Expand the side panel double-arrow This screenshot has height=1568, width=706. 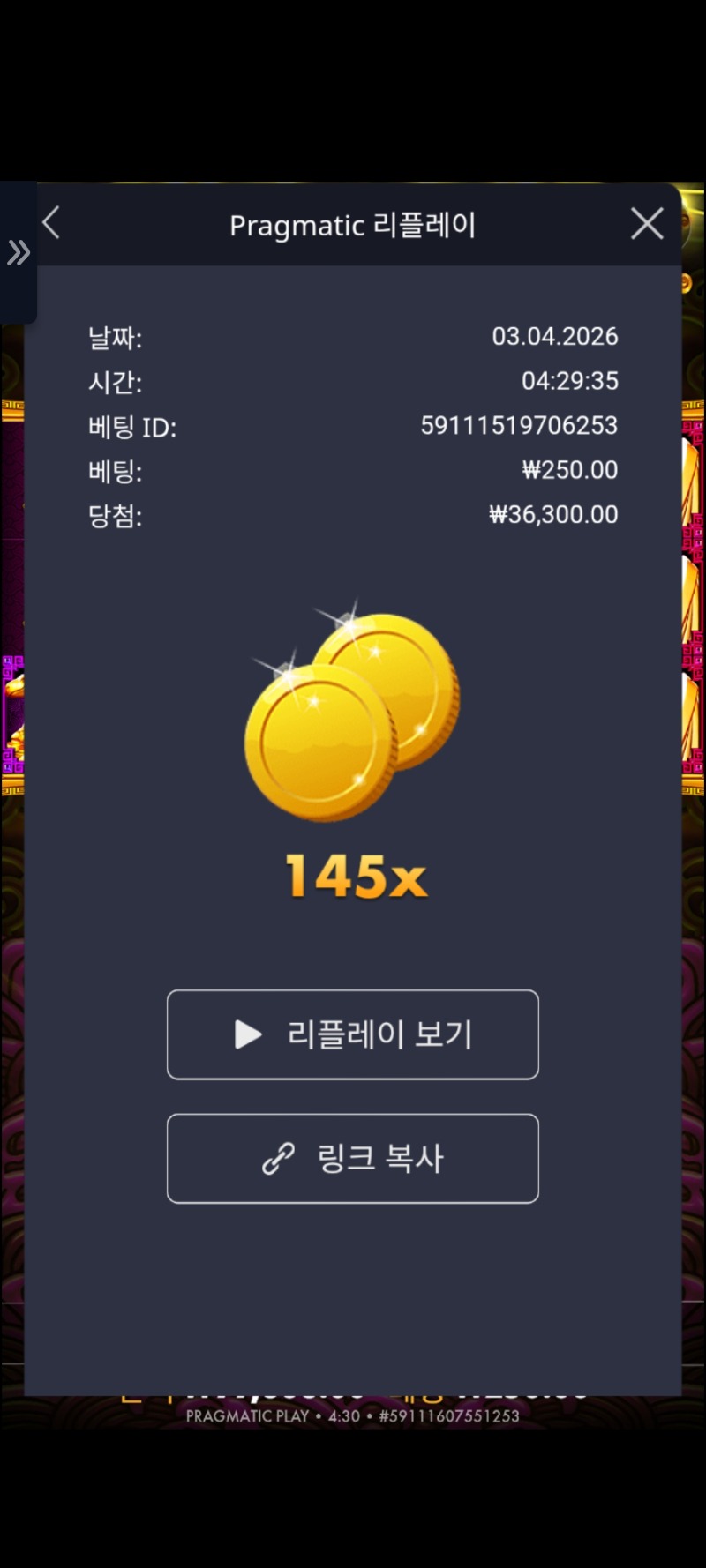pyautogui.click(x=19, y=253)
